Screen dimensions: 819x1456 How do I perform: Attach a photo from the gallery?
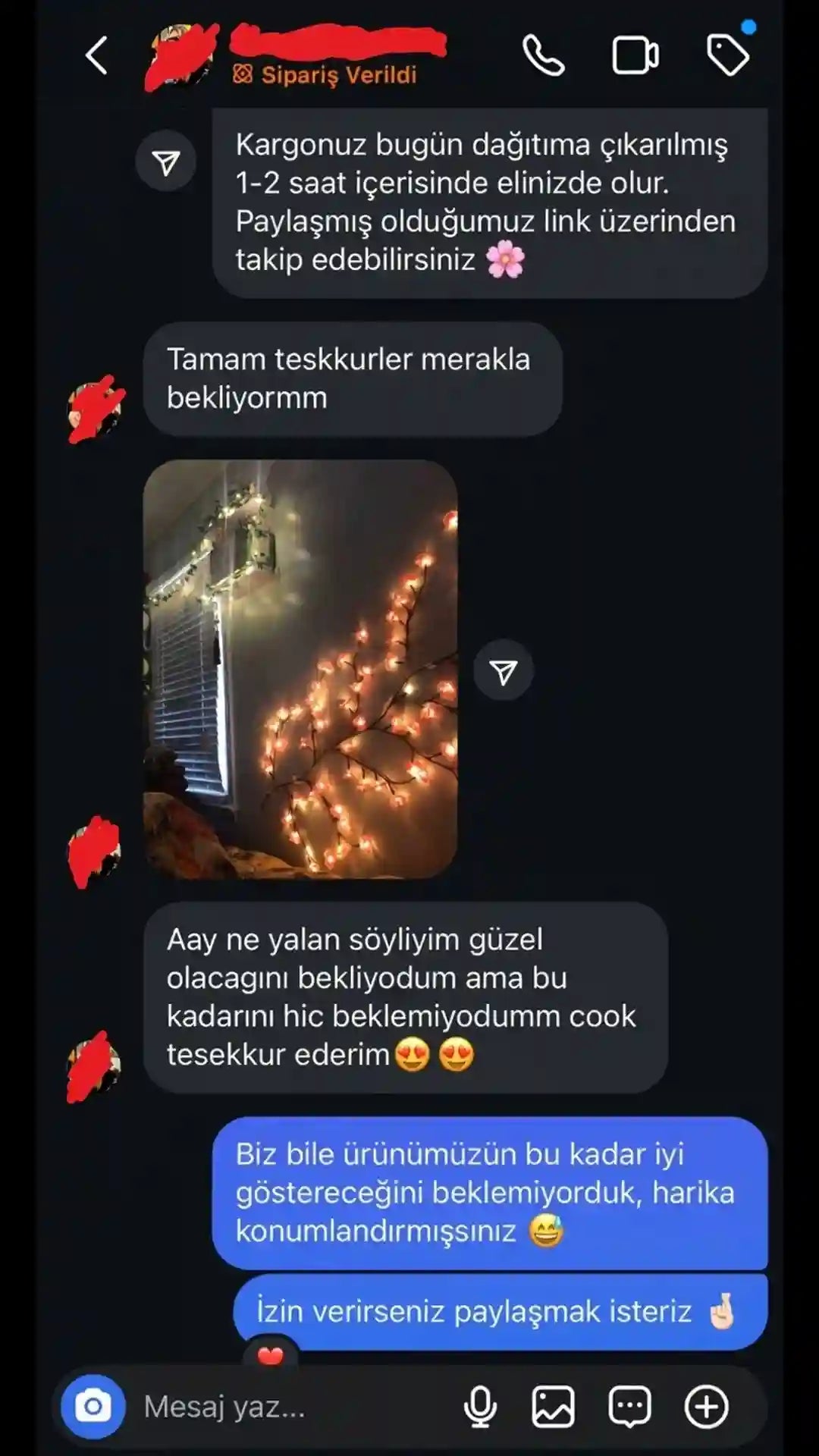553,1407
